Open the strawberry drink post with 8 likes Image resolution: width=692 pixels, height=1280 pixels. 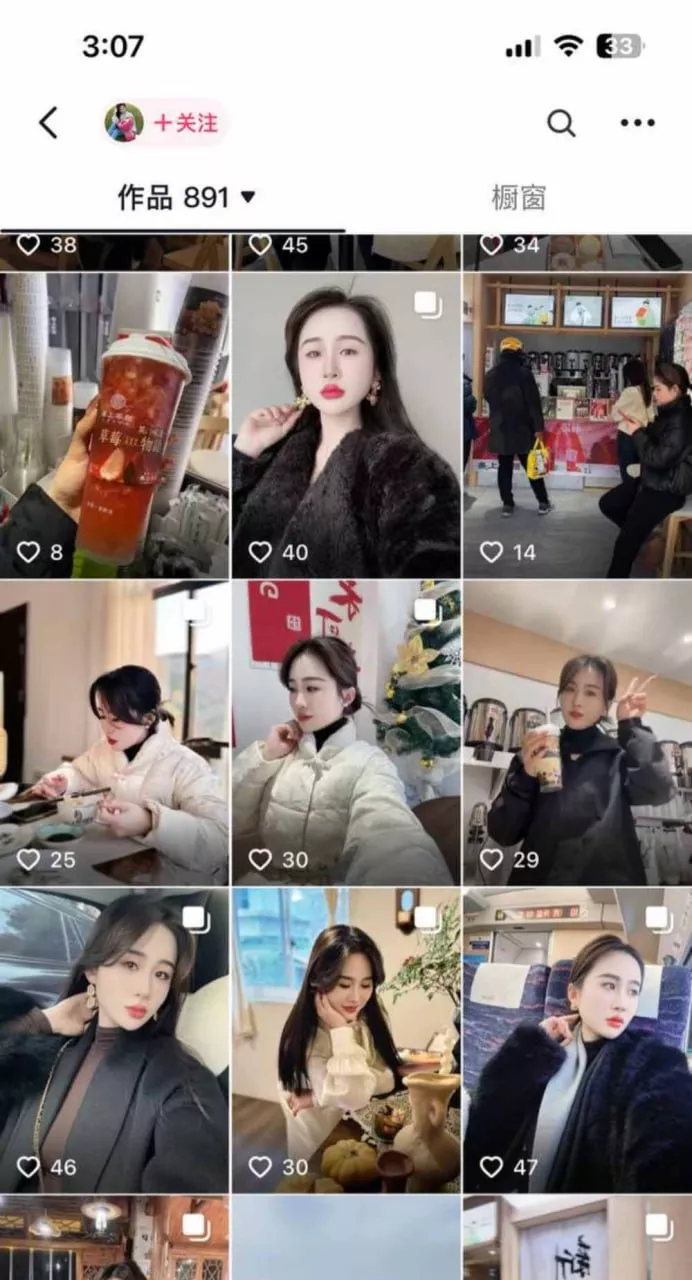[114, 425]
